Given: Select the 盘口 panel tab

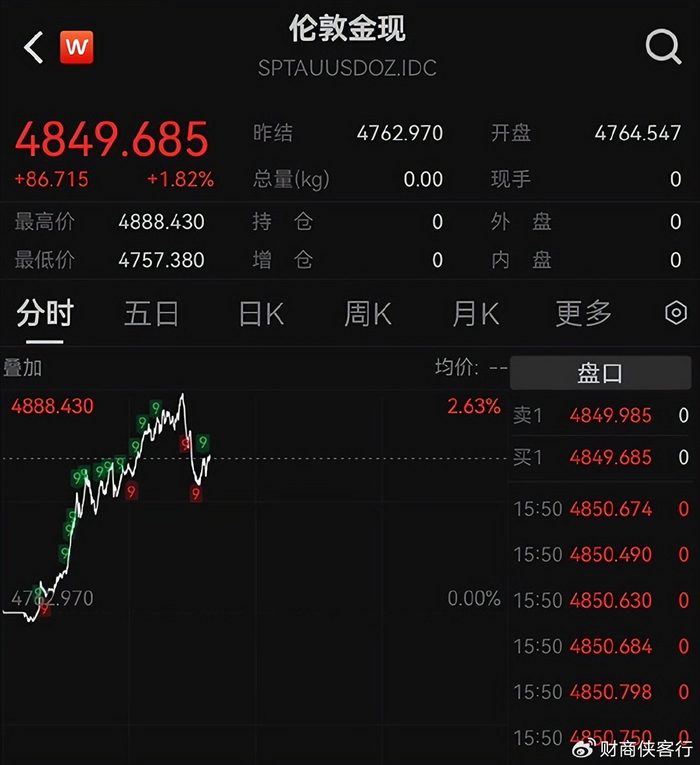Looking at the screenshot, I should point(600,373).
